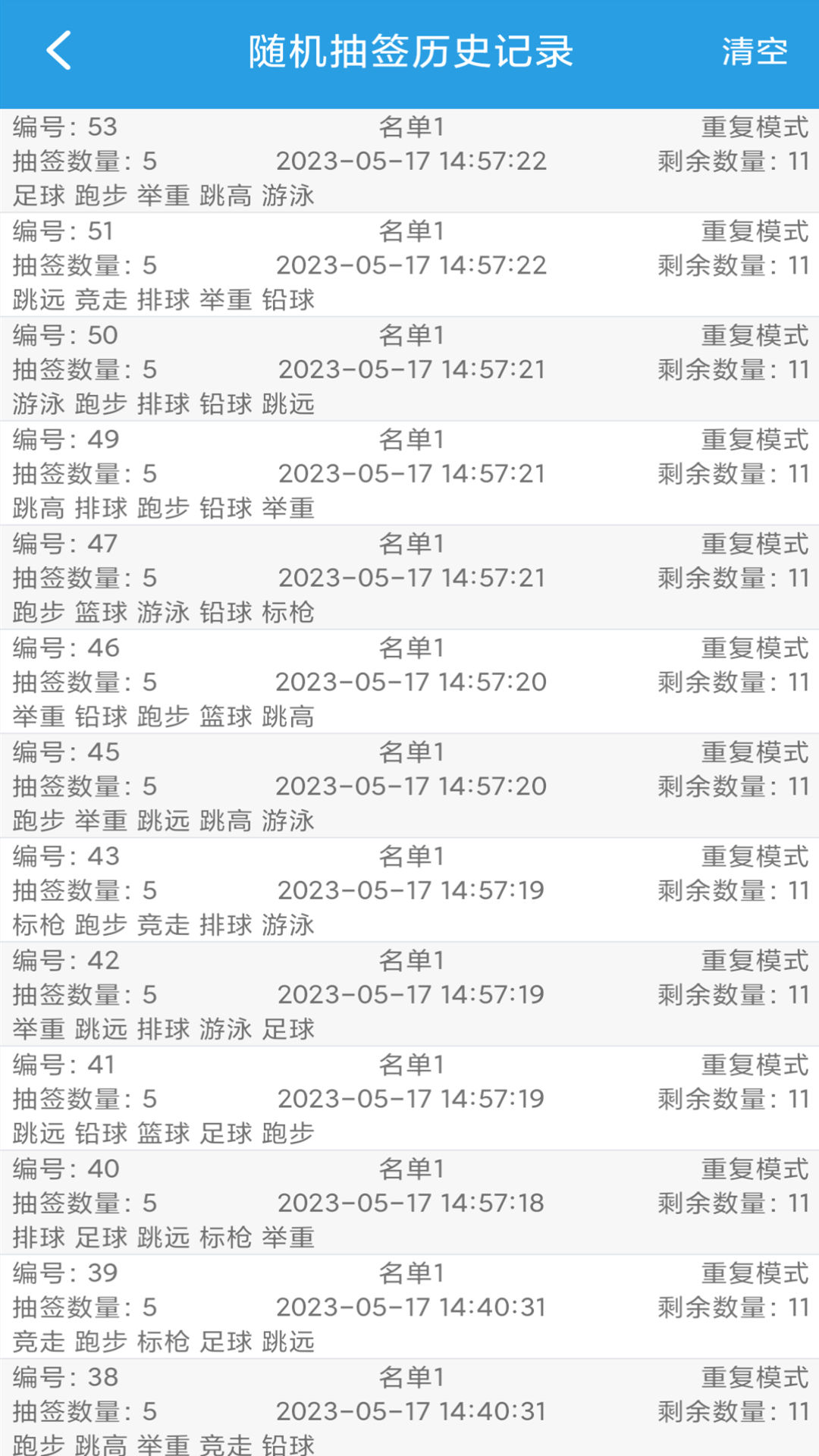Tap the 编号 42 history entry

pos(409,994)
